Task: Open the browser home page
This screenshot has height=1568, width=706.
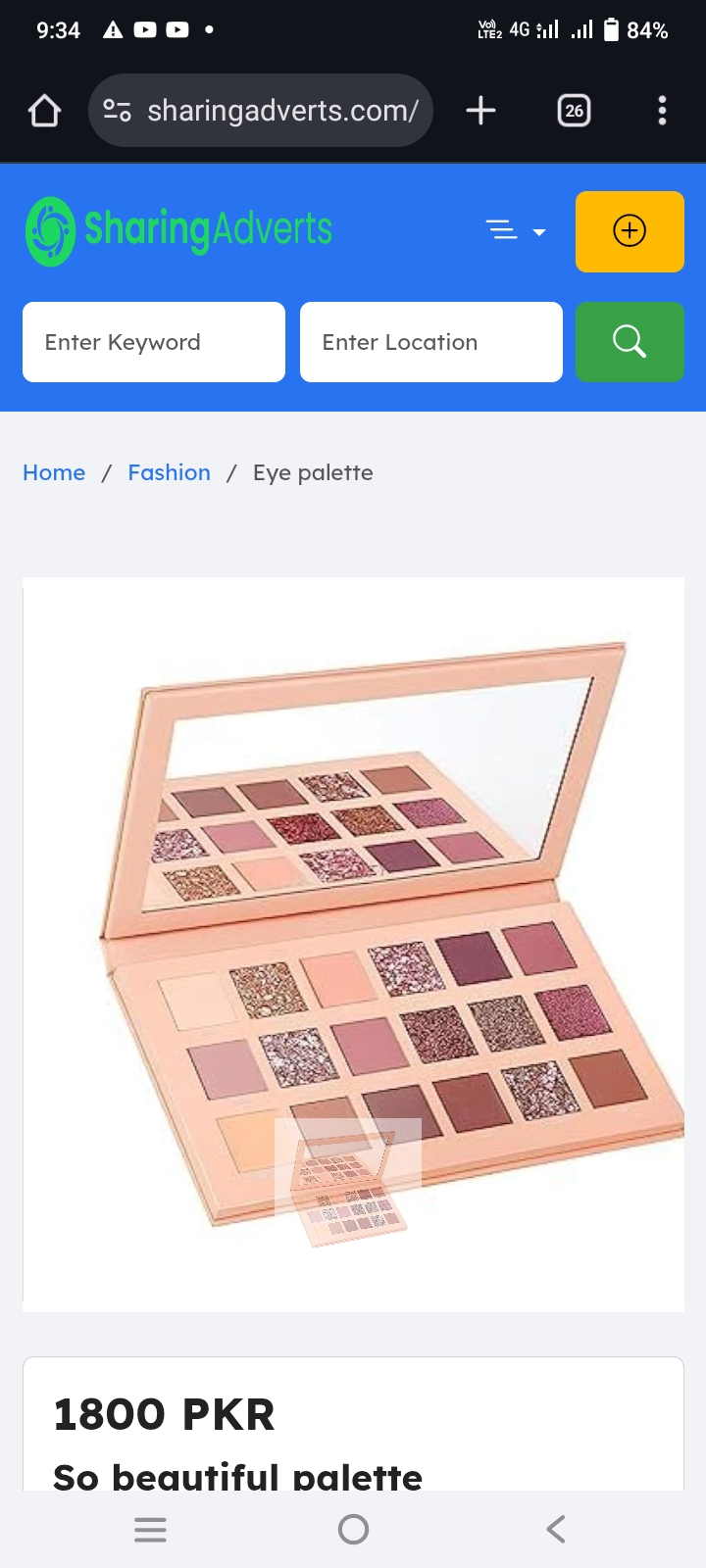Action: coord(44,111)
